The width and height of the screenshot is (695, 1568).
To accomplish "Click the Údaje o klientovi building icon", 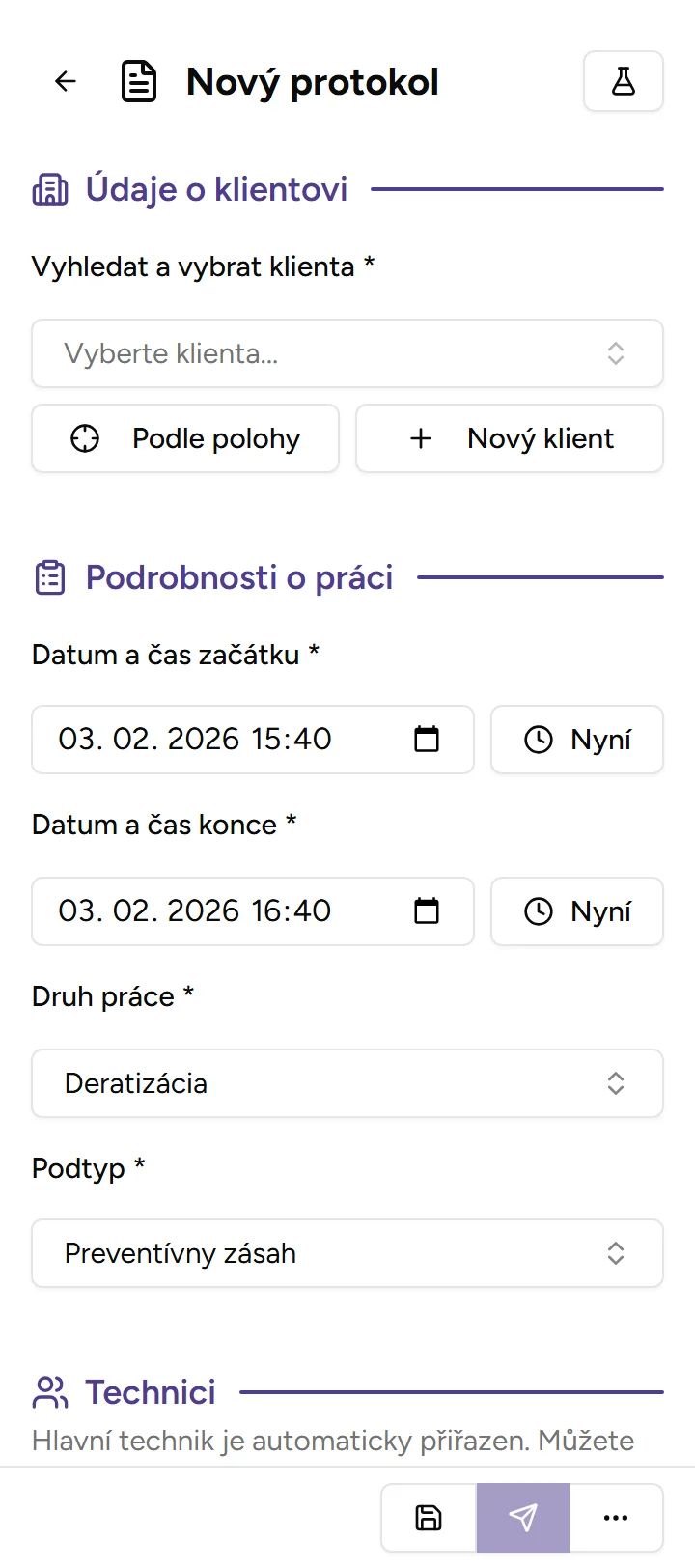I will point(50,188).
